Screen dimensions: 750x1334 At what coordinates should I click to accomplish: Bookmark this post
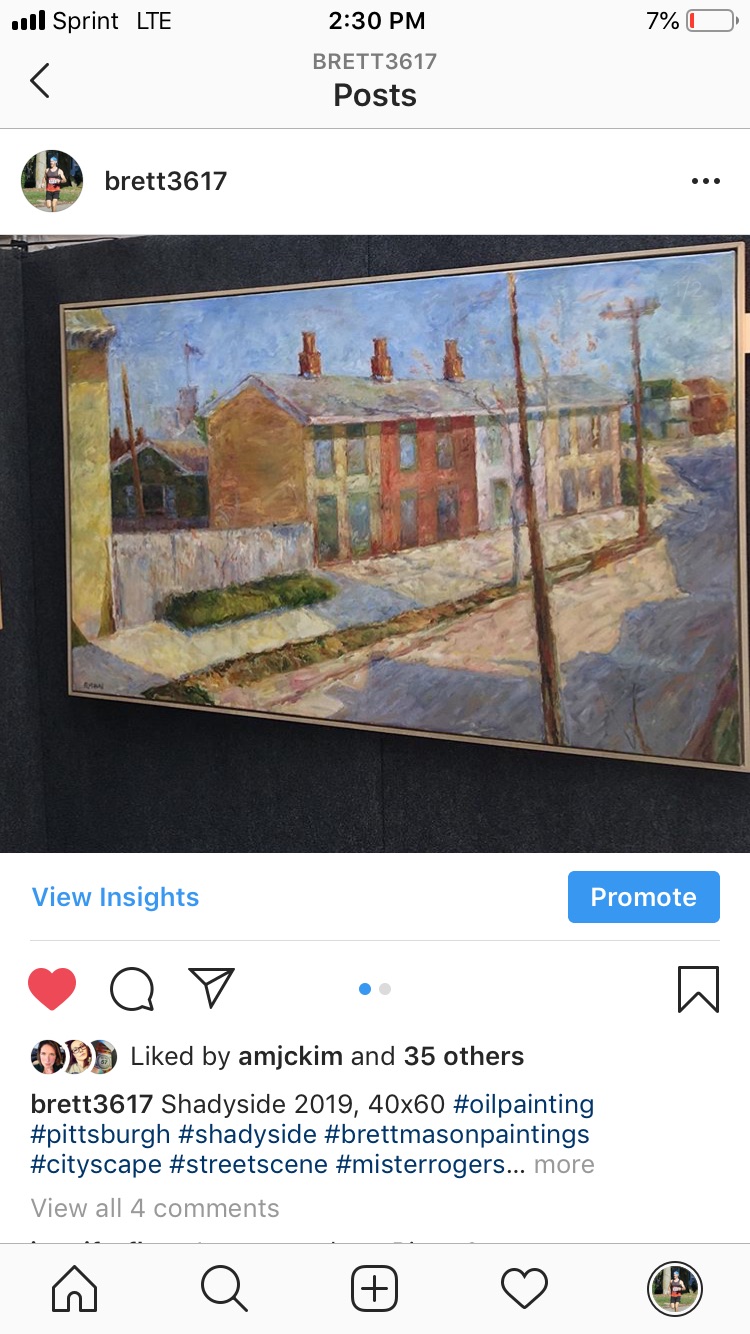(x=698, y=989)
